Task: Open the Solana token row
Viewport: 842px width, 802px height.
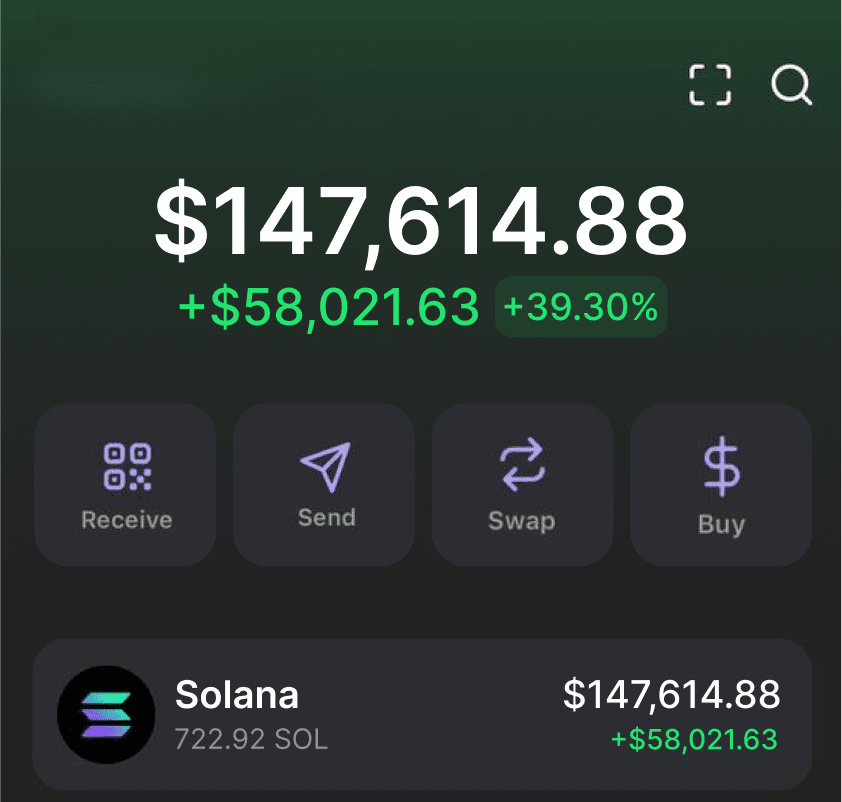Action: tap(421, 714)
